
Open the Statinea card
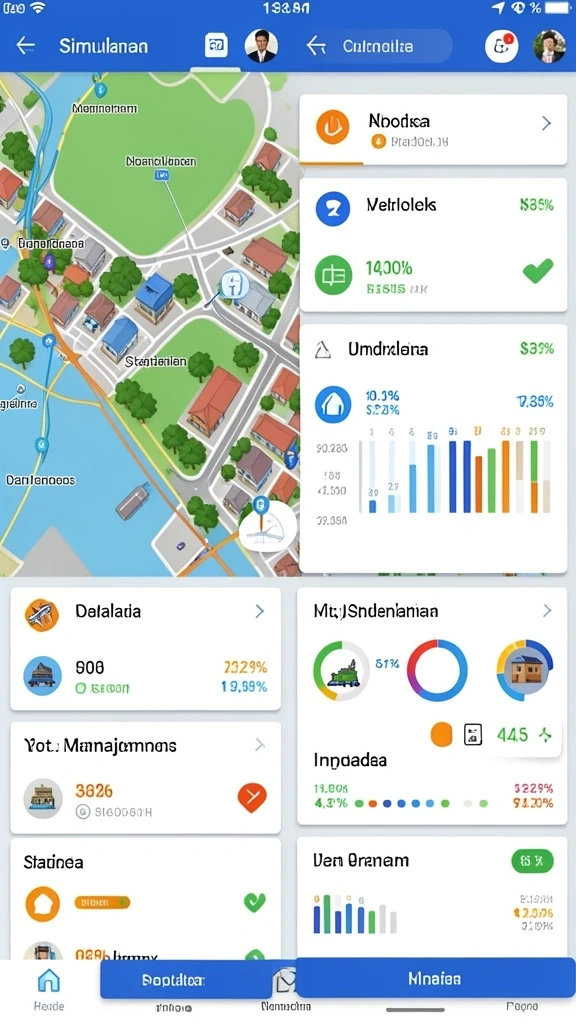click(x=146, y=900)
